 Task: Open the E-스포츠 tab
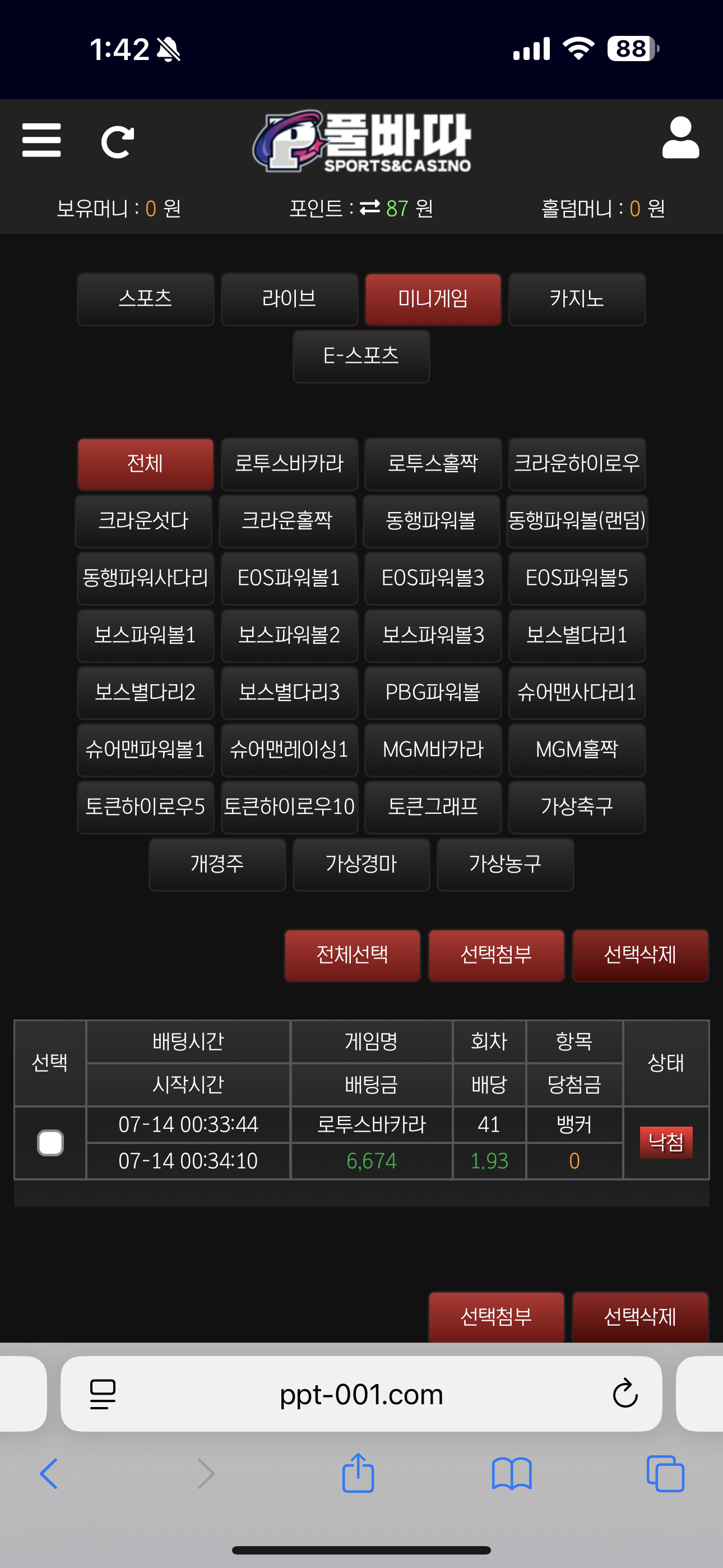[x=361, y=356]
